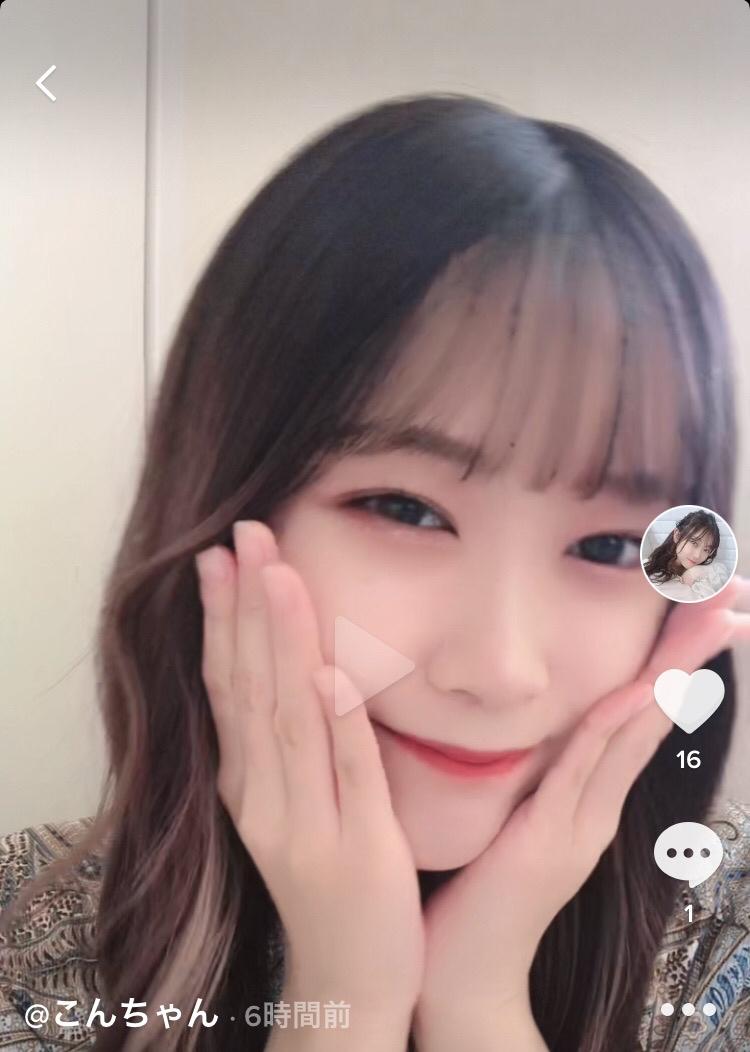Open the @こんちゃん username link
Screen dimensions: 750x1052
click(120, 1015)
